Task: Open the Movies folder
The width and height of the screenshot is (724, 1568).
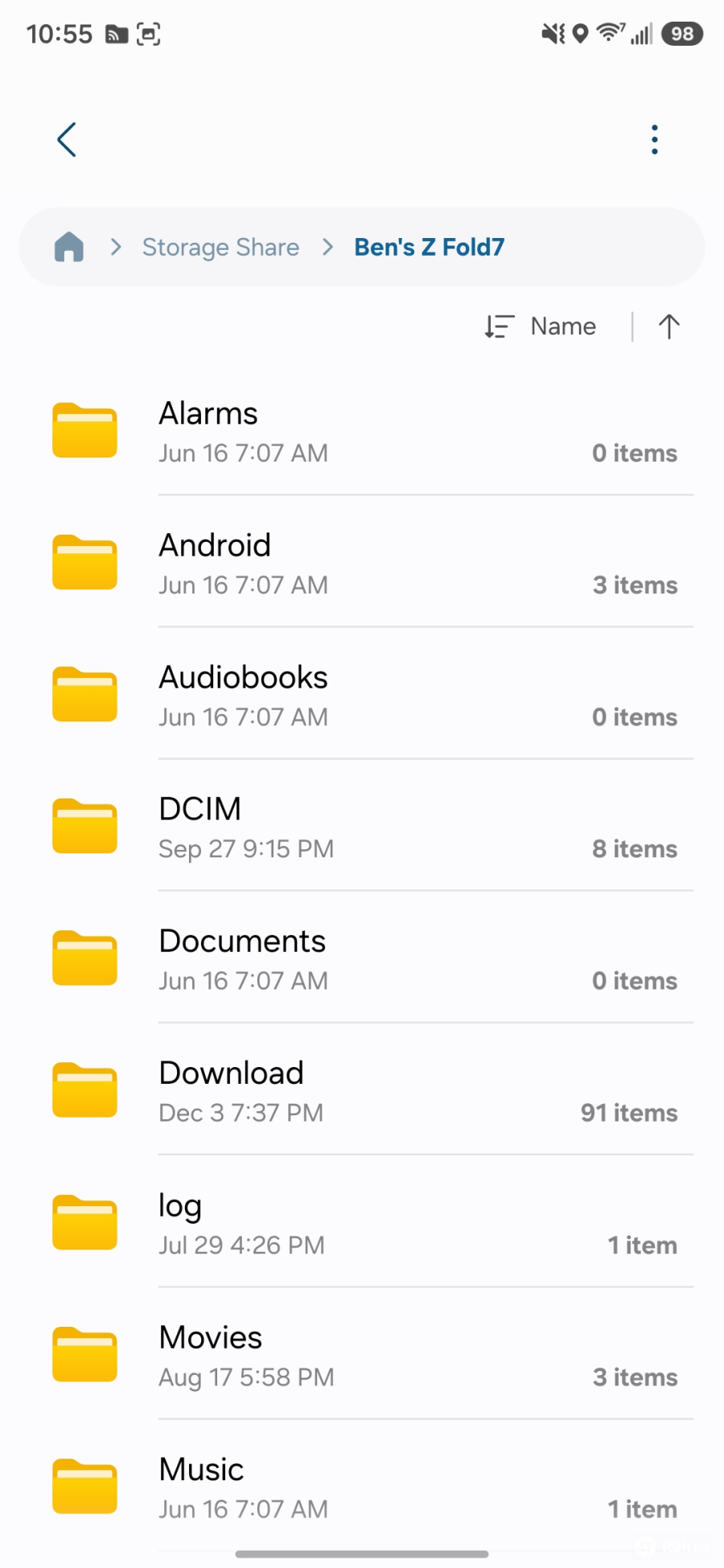Action: [x=362, y=1355]
